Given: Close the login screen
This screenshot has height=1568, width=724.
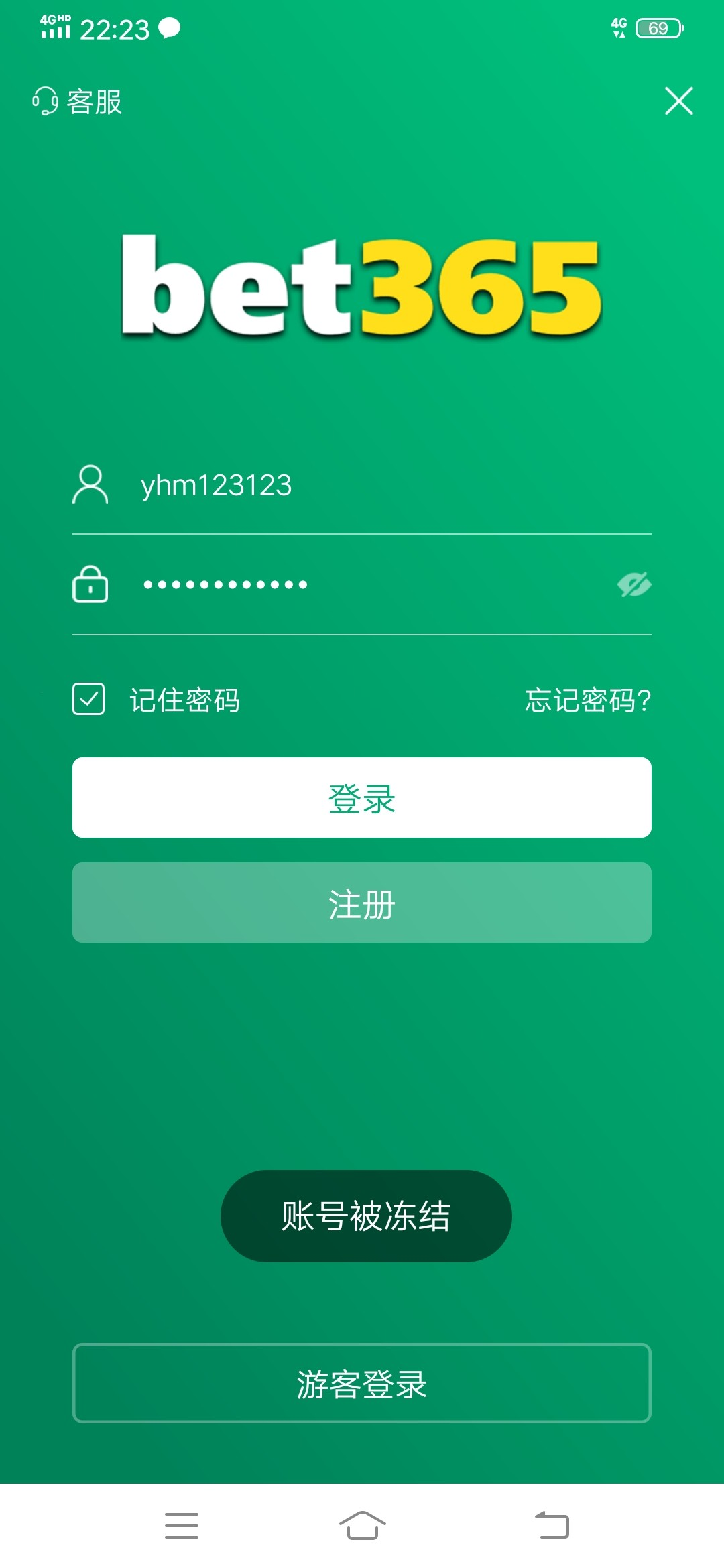Looking at the screenshot, I should [678, 101].
